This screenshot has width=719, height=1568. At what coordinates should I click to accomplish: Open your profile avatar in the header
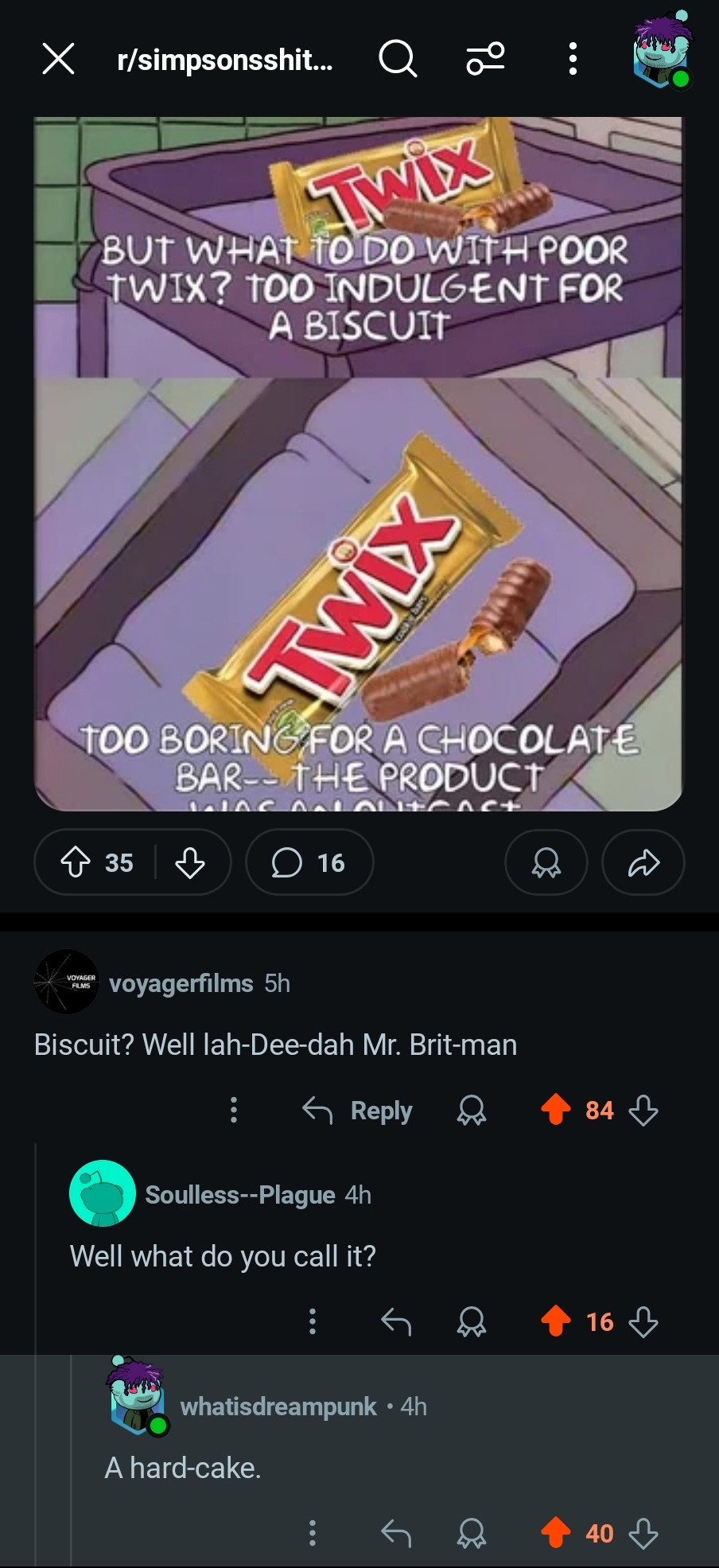pos(662,51)
